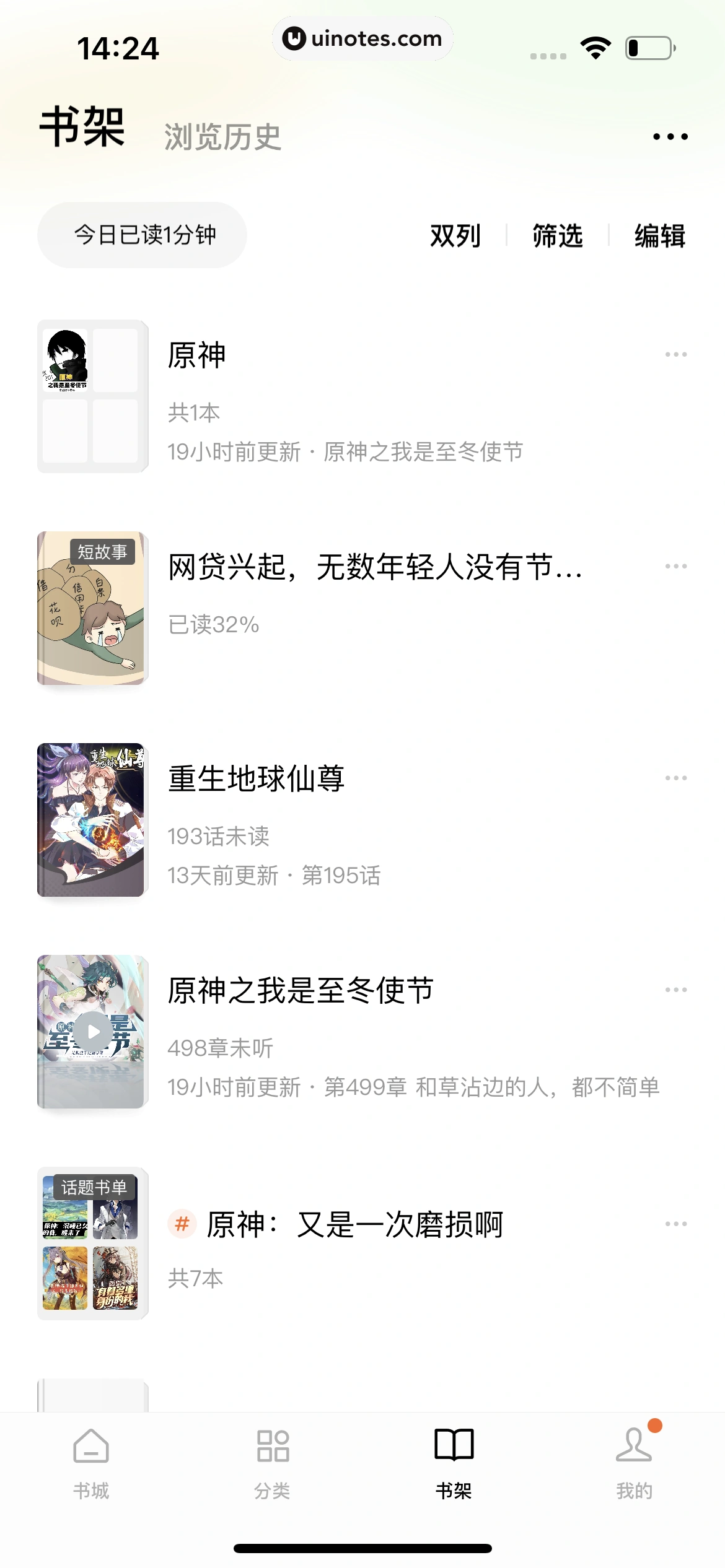Switch the bookshelf to 双列 layout
725x1568 pixels.
click(455, 235)
